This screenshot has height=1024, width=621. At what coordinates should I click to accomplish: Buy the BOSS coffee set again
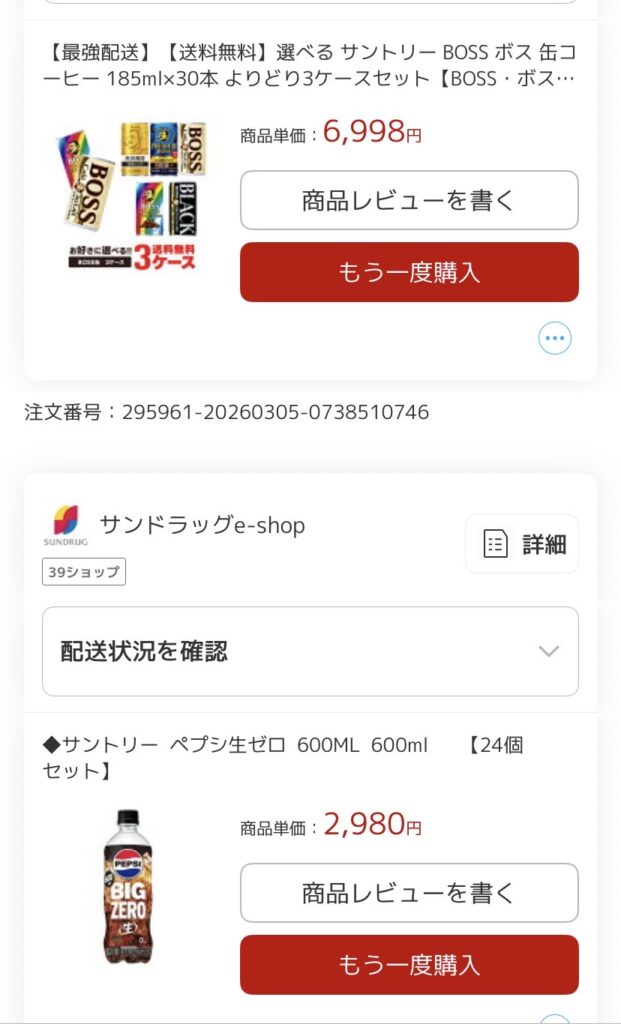point(409,272)
